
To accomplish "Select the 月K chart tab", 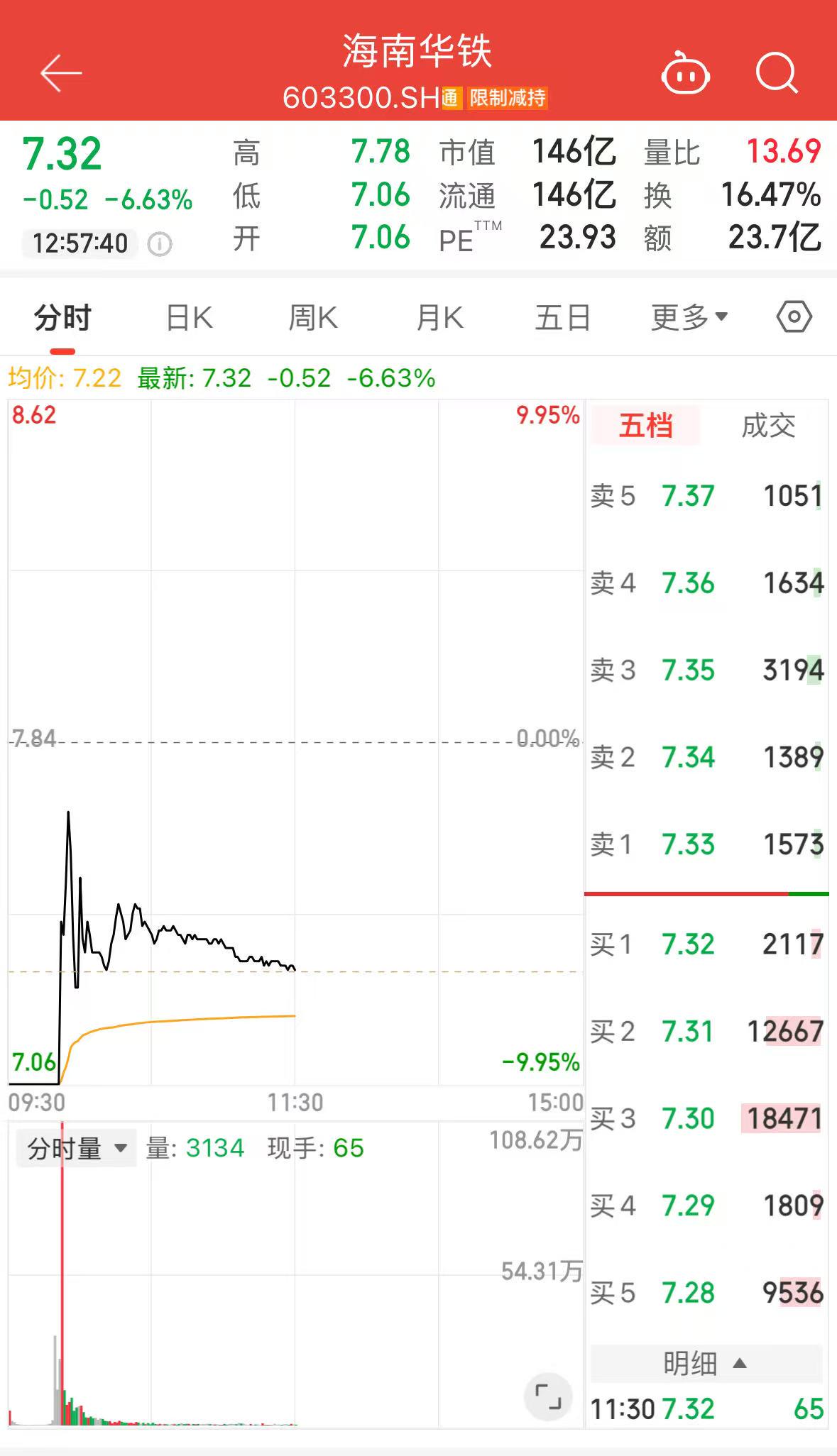I will (439, 318).
